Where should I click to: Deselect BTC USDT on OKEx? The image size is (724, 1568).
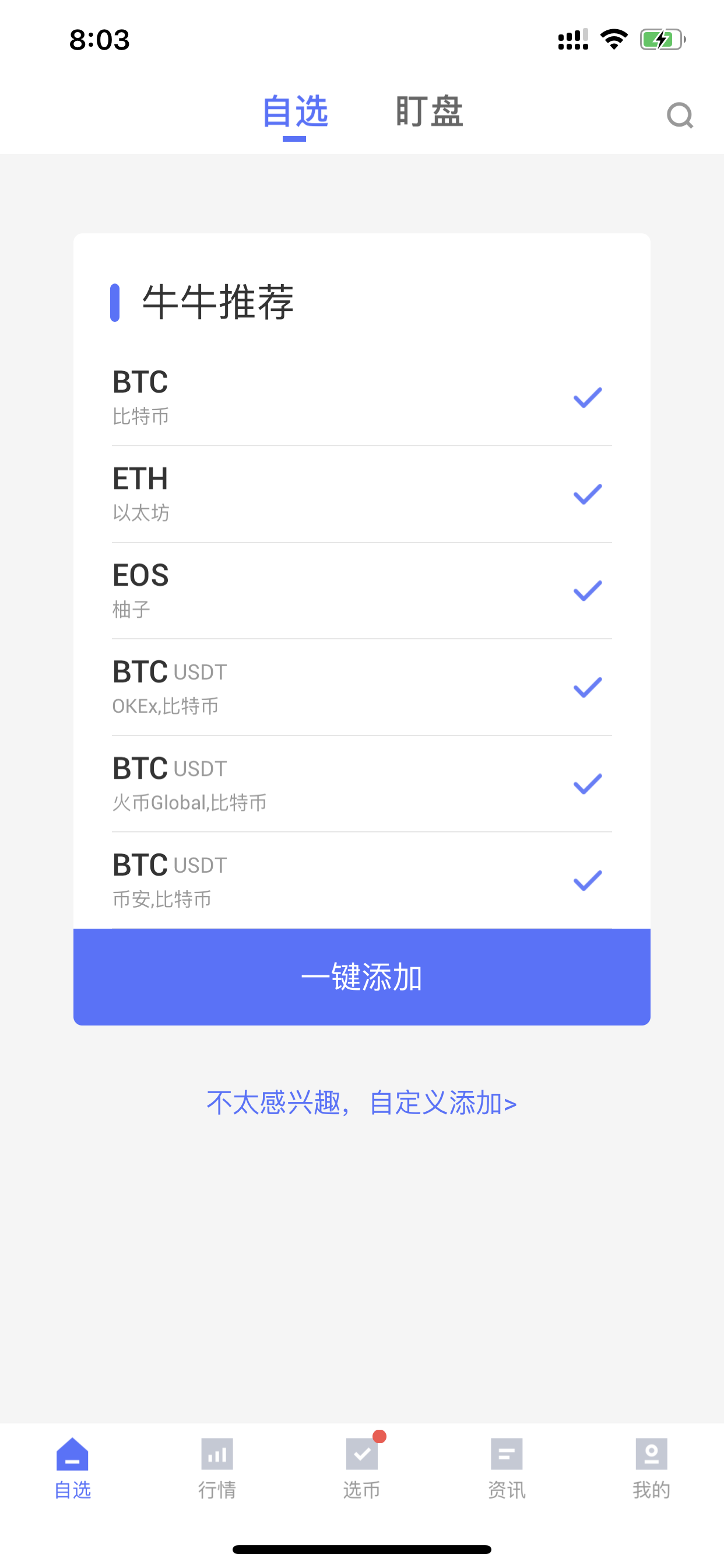click(x=362, y=687)
